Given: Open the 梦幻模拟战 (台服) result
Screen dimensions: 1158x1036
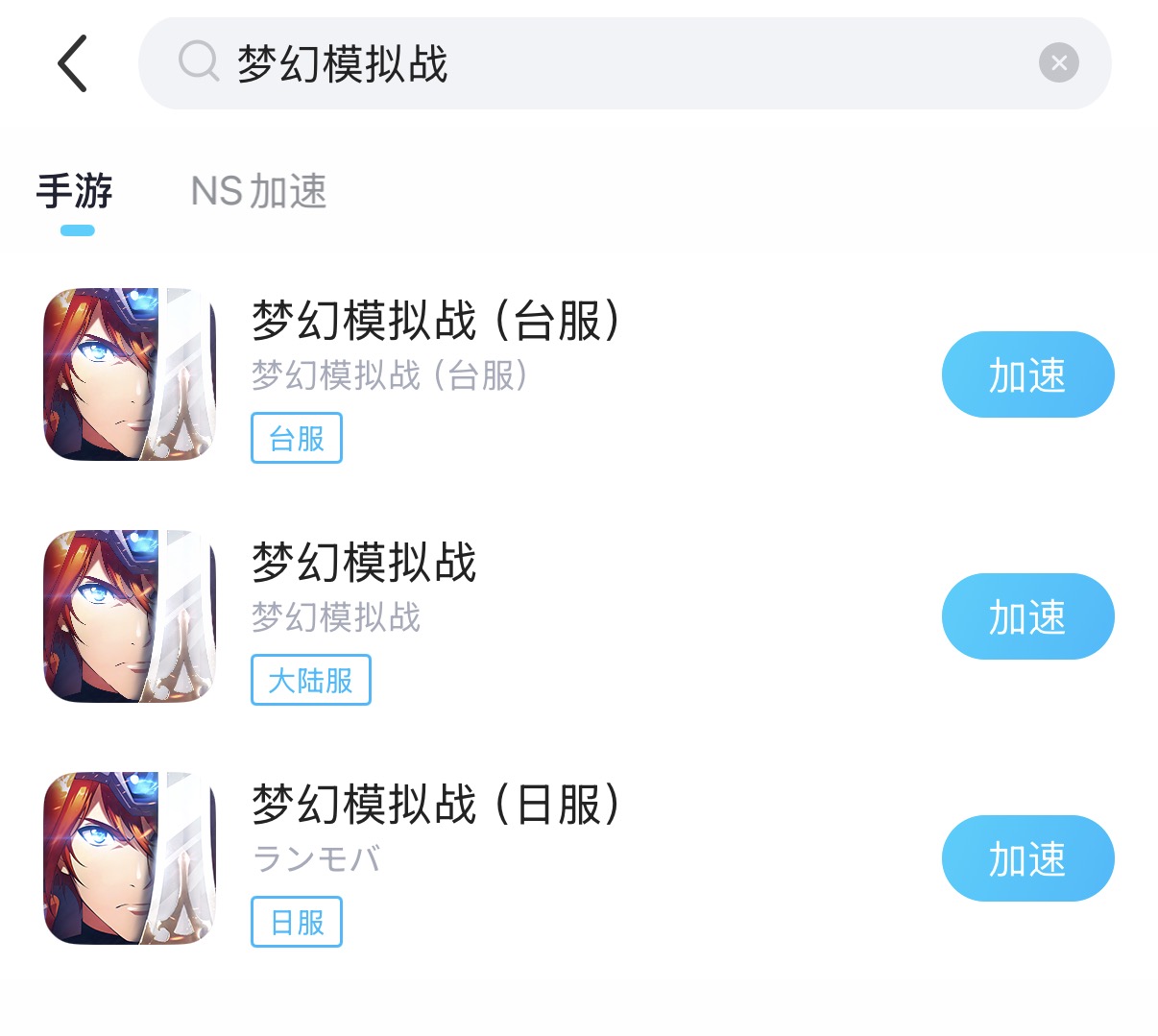Looking at the screenshot, I should pos(437,322).
